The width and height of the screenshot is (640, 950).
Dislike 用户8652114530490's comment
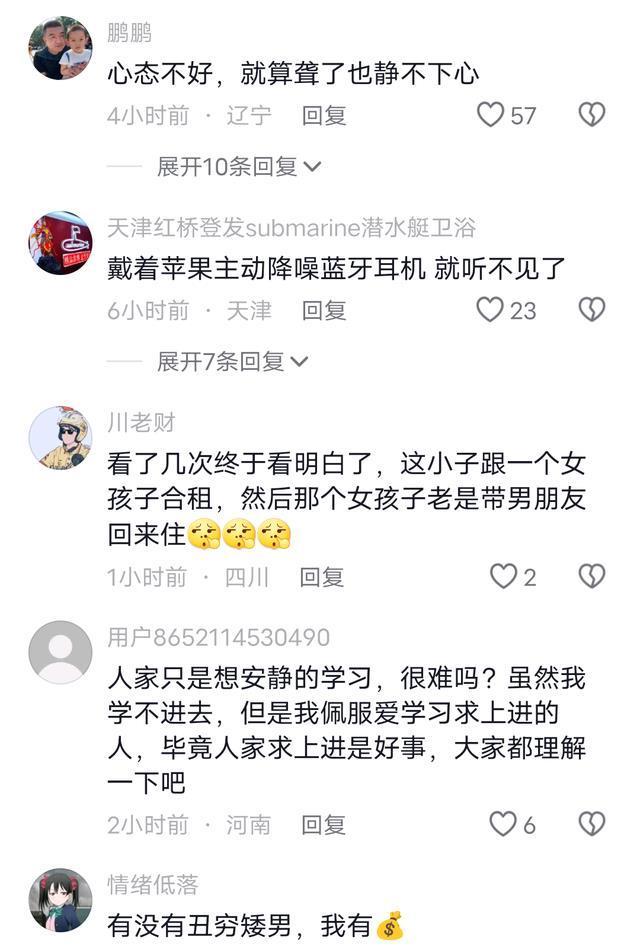[592, 824]
